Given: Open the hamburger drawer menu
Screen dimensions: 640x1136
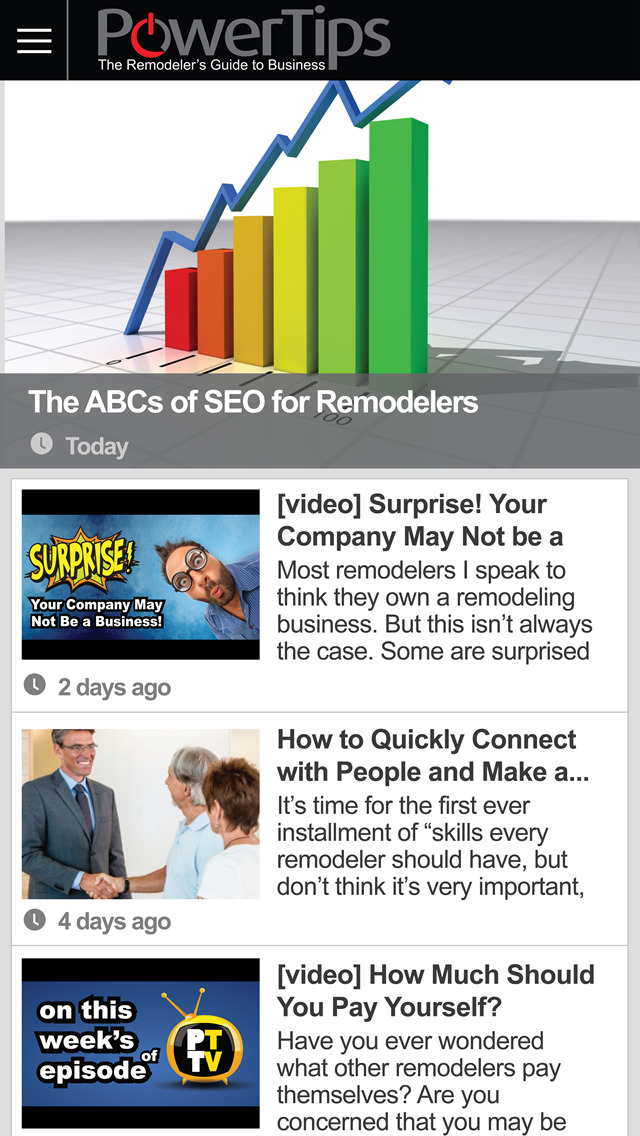Looking at the screenshot, I should pos(34,40).
